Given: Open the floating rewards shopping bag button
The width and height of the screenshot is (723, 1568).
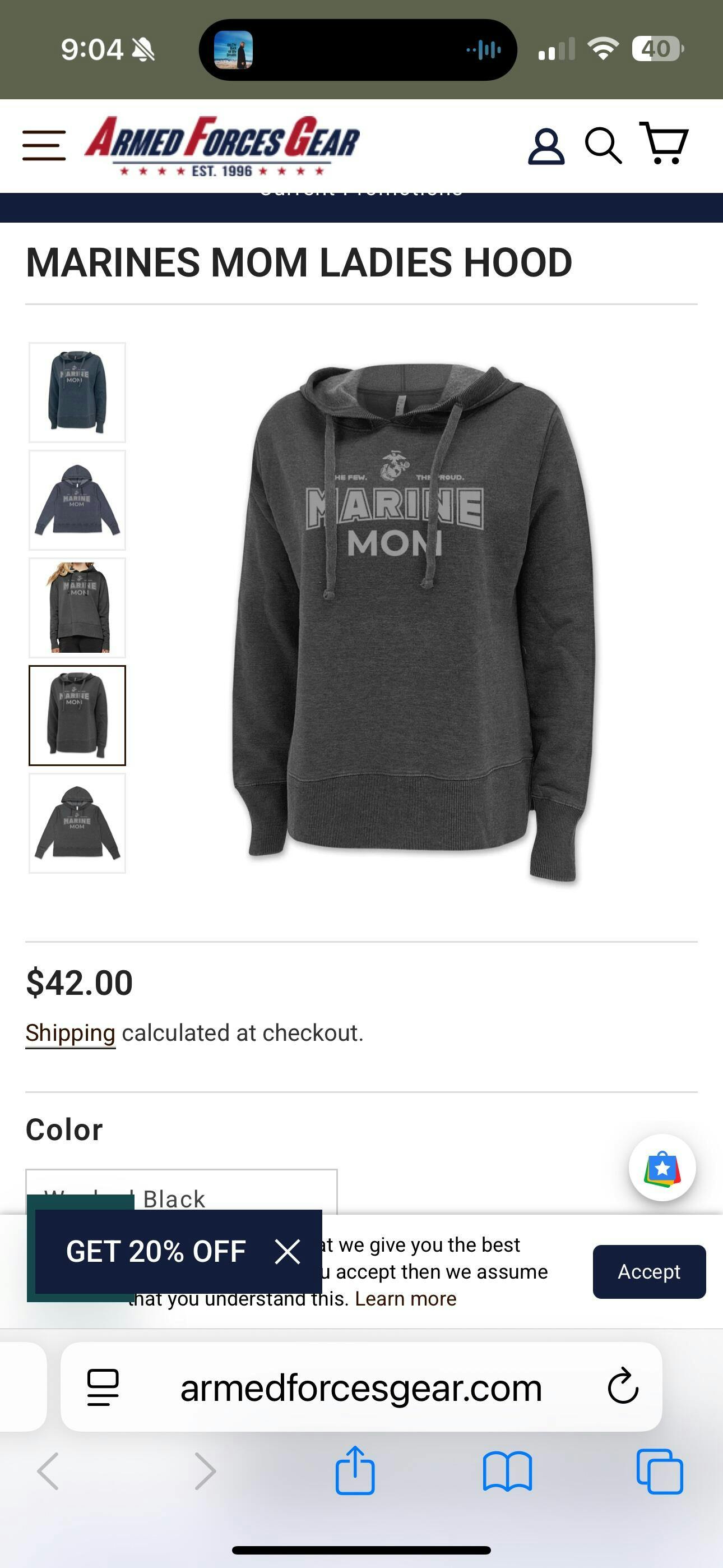Looking at the screenshot, I should click(x=662, y=1168).
